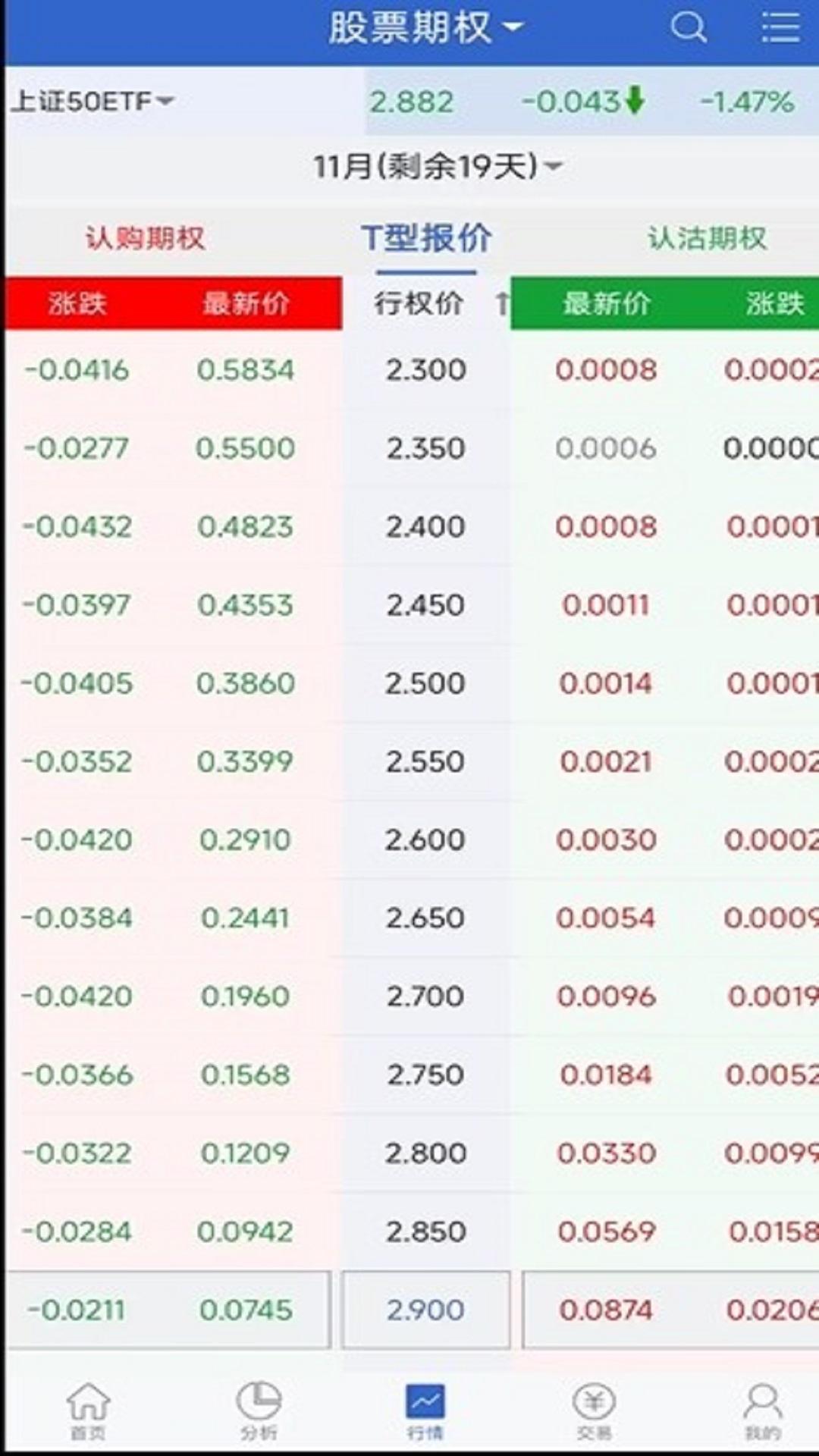Open the search icon in the header

pyautogui.click(x=688, y=29)
